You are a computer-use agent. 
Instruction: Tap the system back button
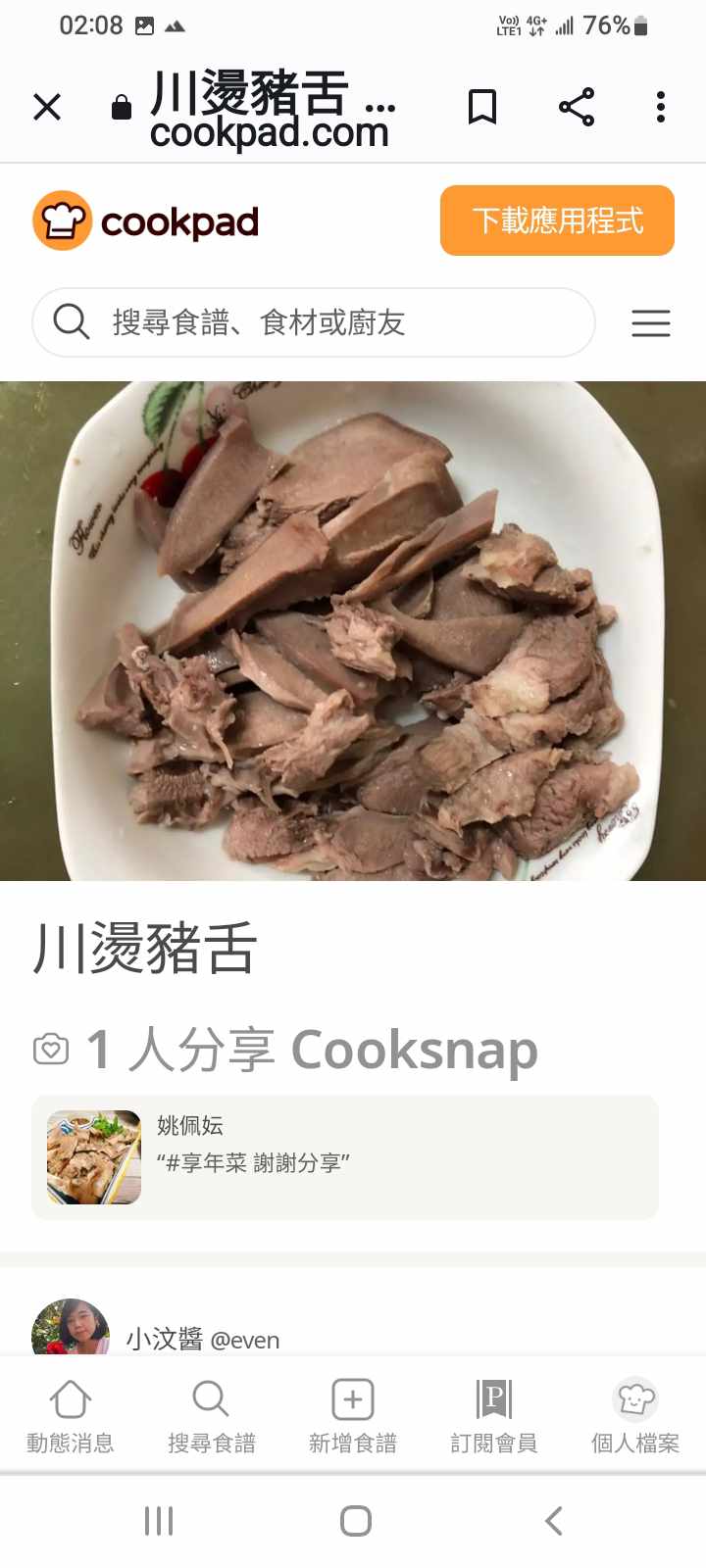[554, 1521]
